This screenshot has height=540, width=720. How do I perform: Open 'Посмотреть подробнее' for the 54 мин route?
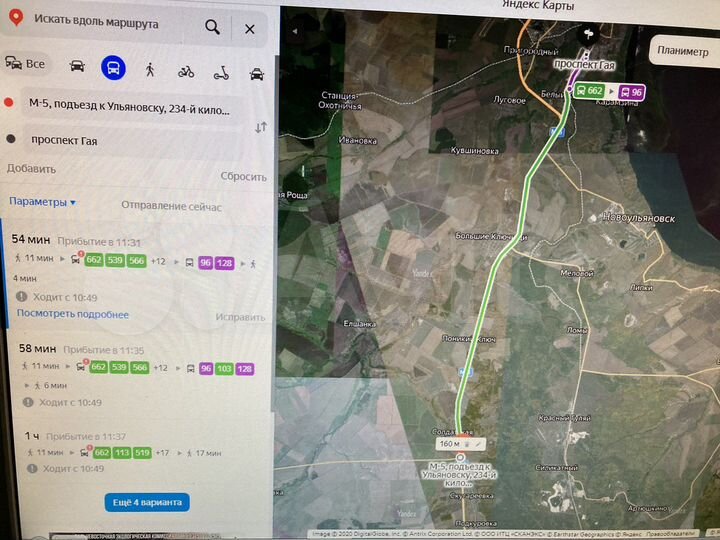point(72,314)
